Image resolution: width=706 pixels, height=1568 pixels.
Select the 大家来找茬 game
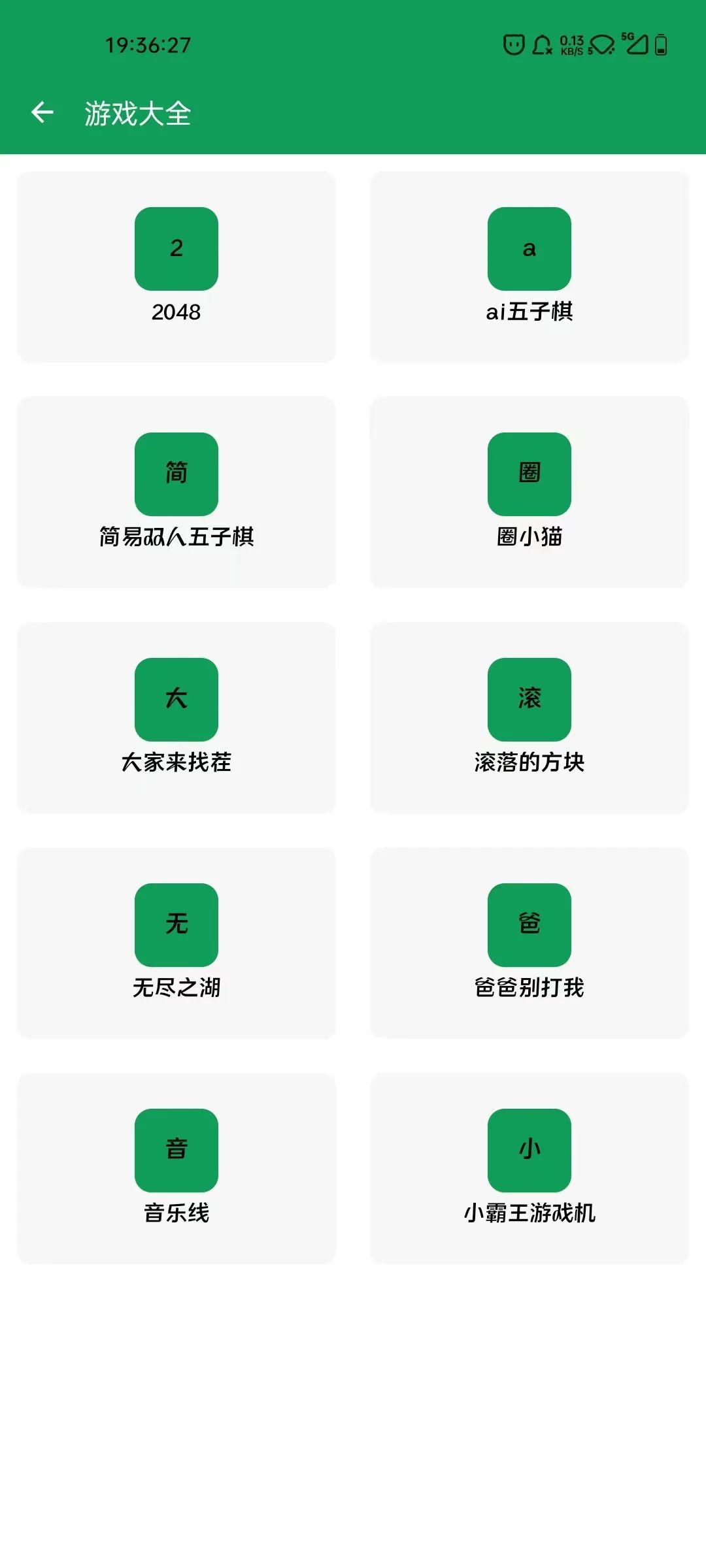coord(176,717)
